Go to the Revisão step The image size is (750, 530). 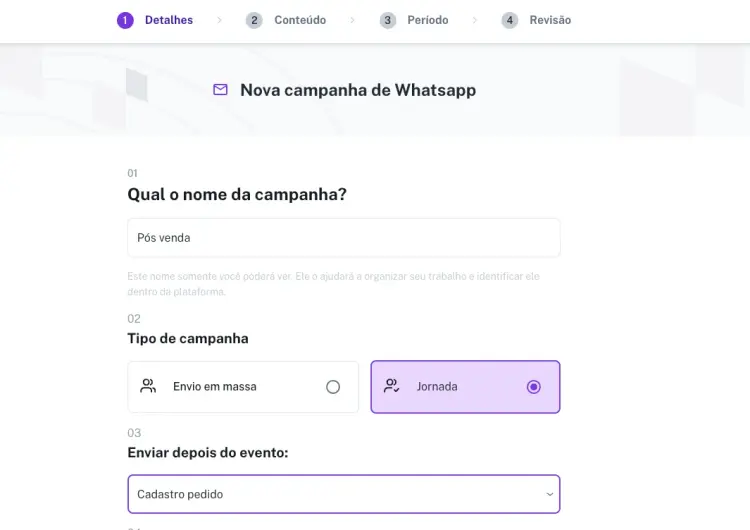click(537, 20)
